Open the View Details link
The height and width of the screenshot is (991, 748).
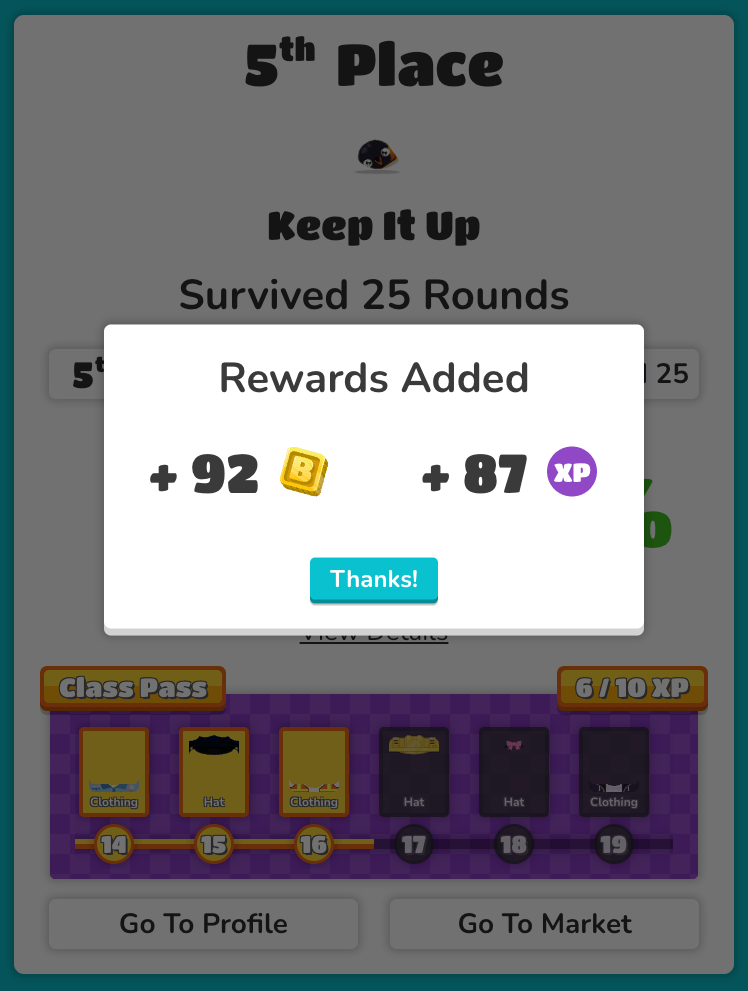pos(373,637)
